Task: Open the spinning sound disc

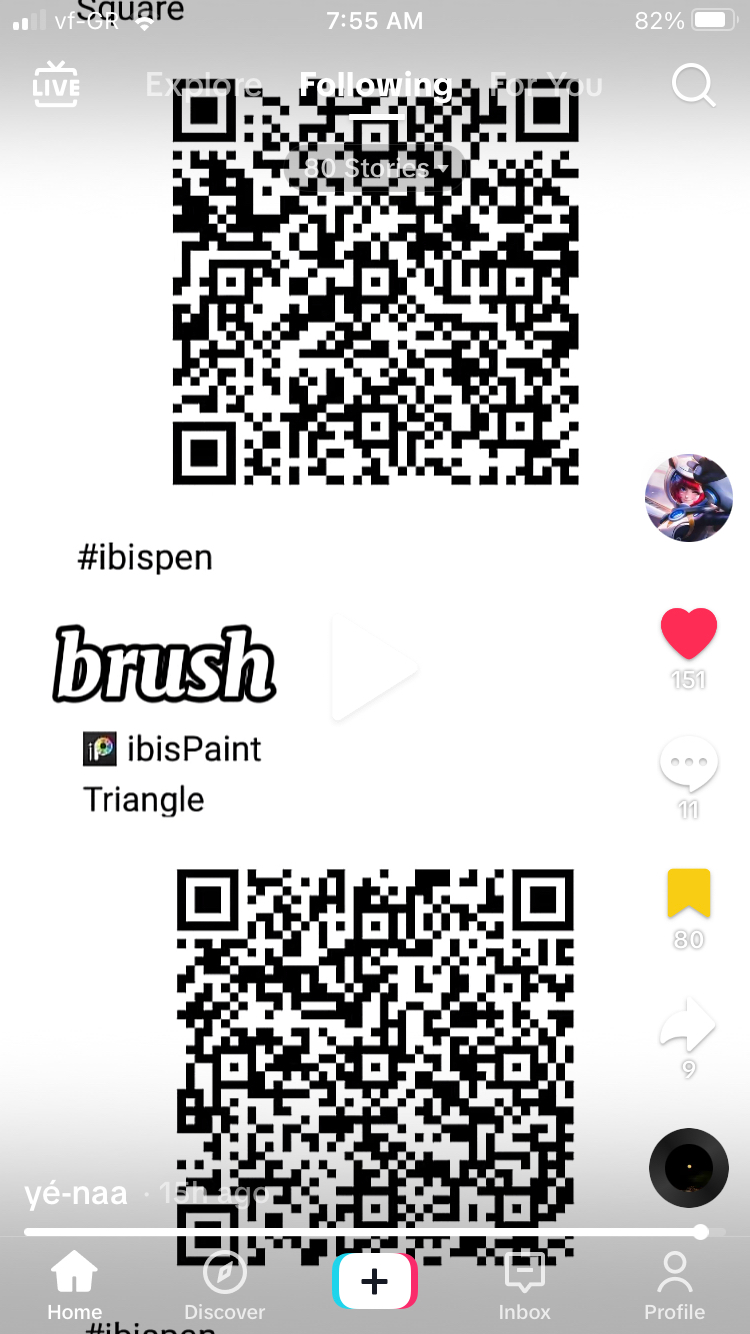Action: point(689,1168)
